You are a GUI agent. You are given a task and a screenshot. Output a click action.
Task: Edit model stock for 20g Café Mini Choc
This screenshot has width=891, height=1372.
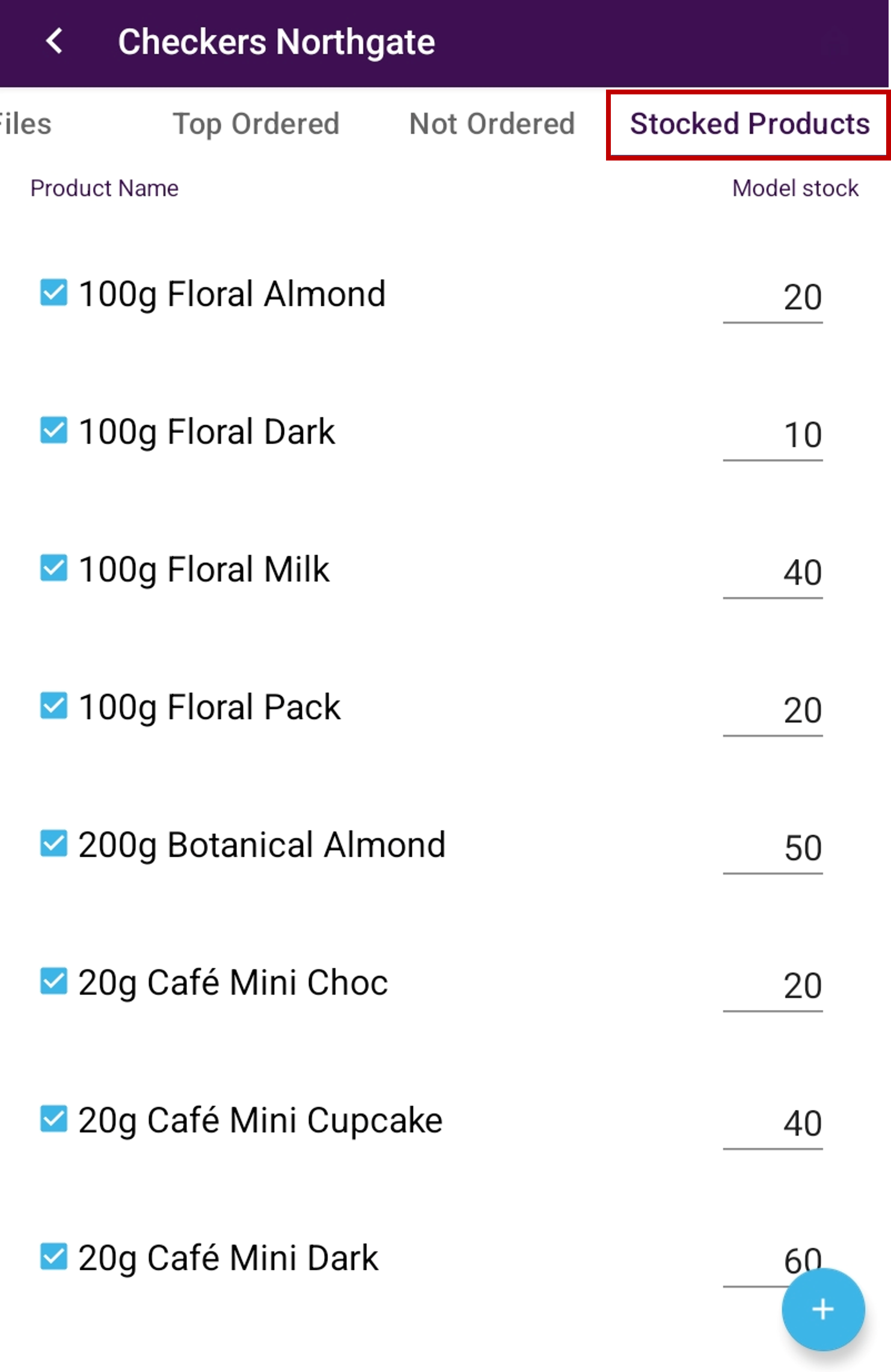(x=773, y=985)
